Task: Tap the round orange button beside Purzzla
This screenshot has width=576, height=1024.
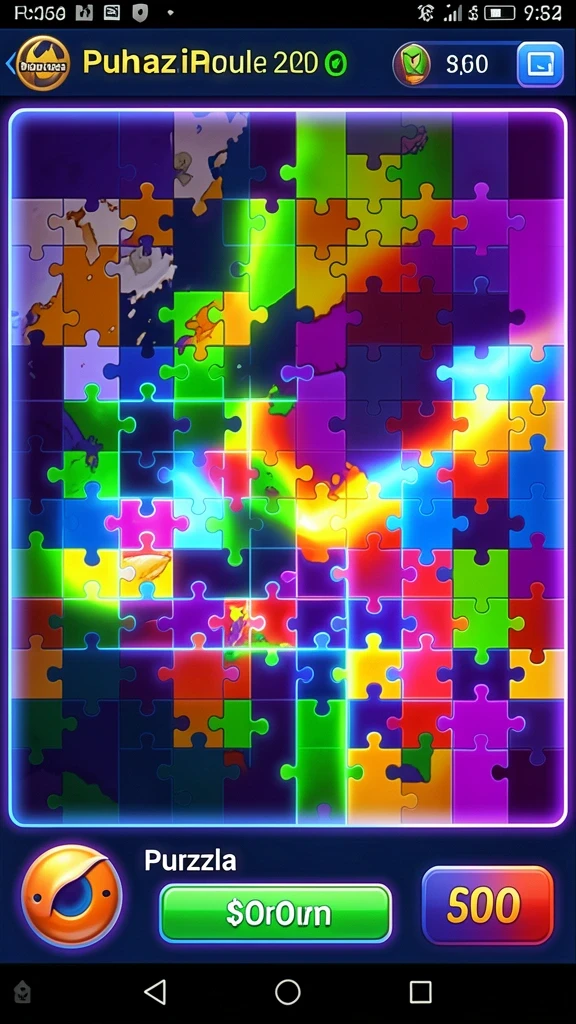Action: [72, 896]
